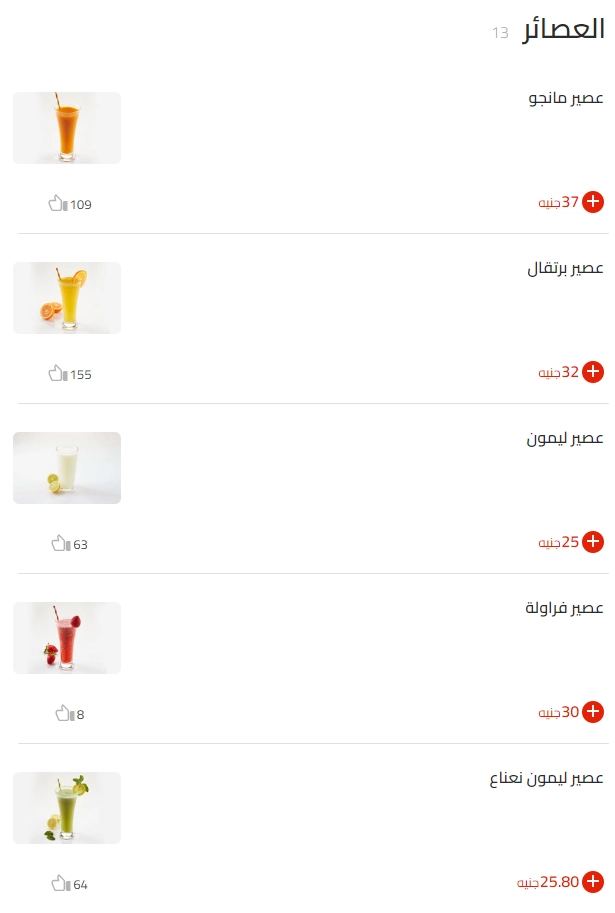615x913 pixels.
Task: Add عصير ليمون to the cart
Action: (x=593, y=542)
